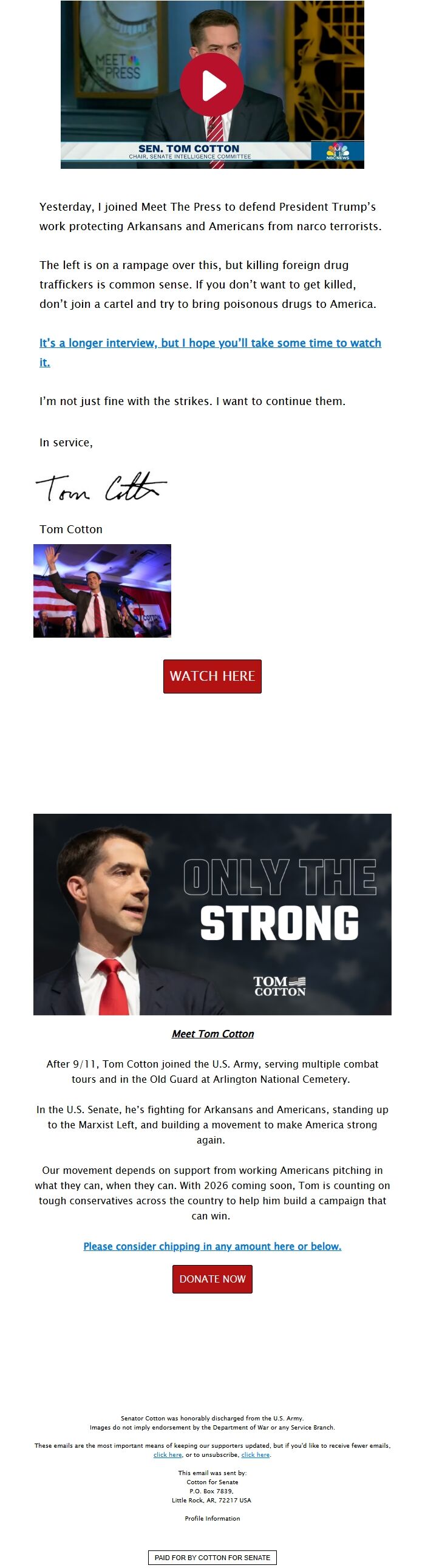Open the longer interview link
Screen dimensions: 425x1568
(210, 343)
